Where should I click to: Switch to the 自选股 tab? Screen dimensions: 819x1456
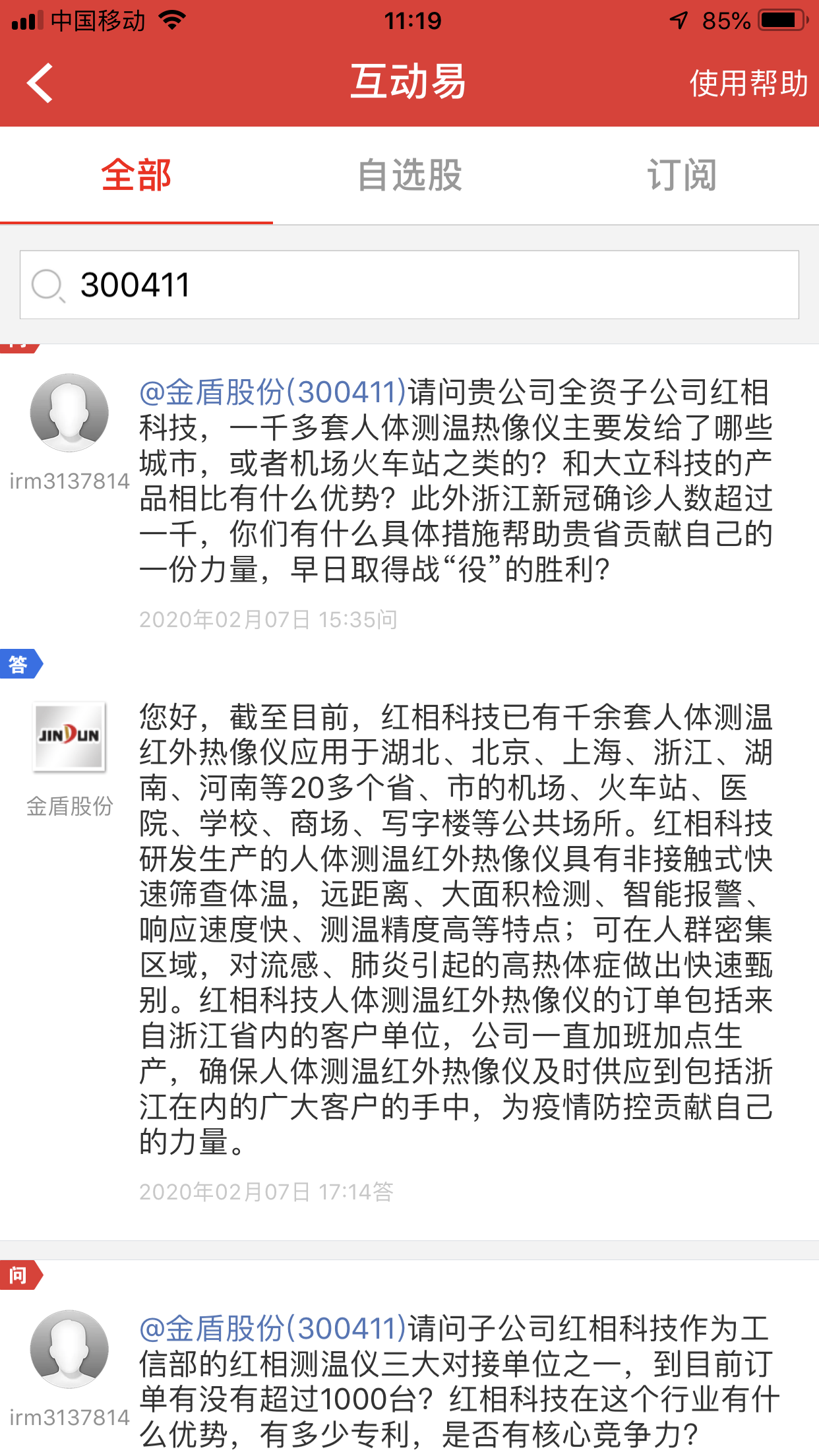point(409,175)
